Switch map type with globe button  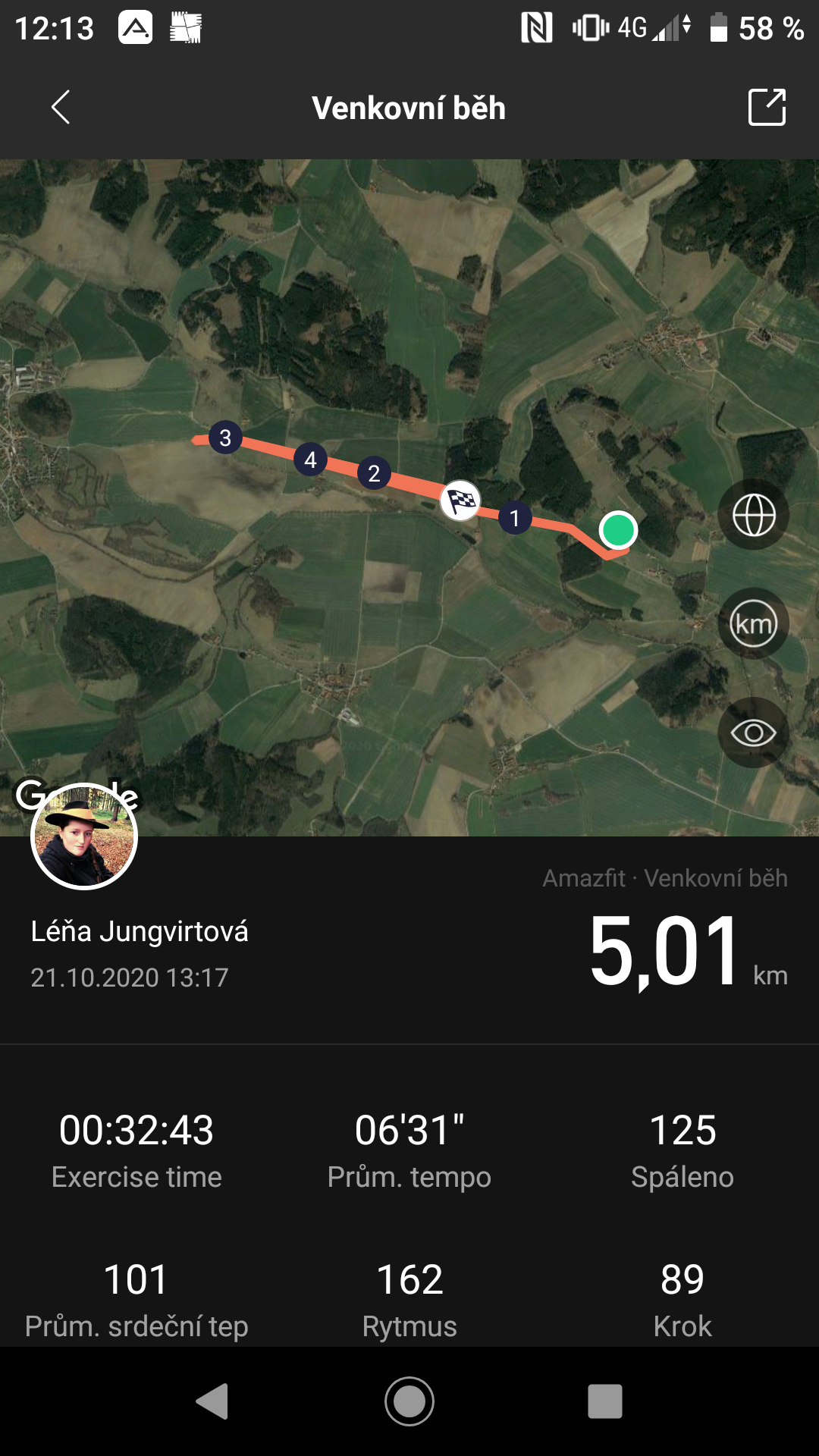[x=754, y=515]
